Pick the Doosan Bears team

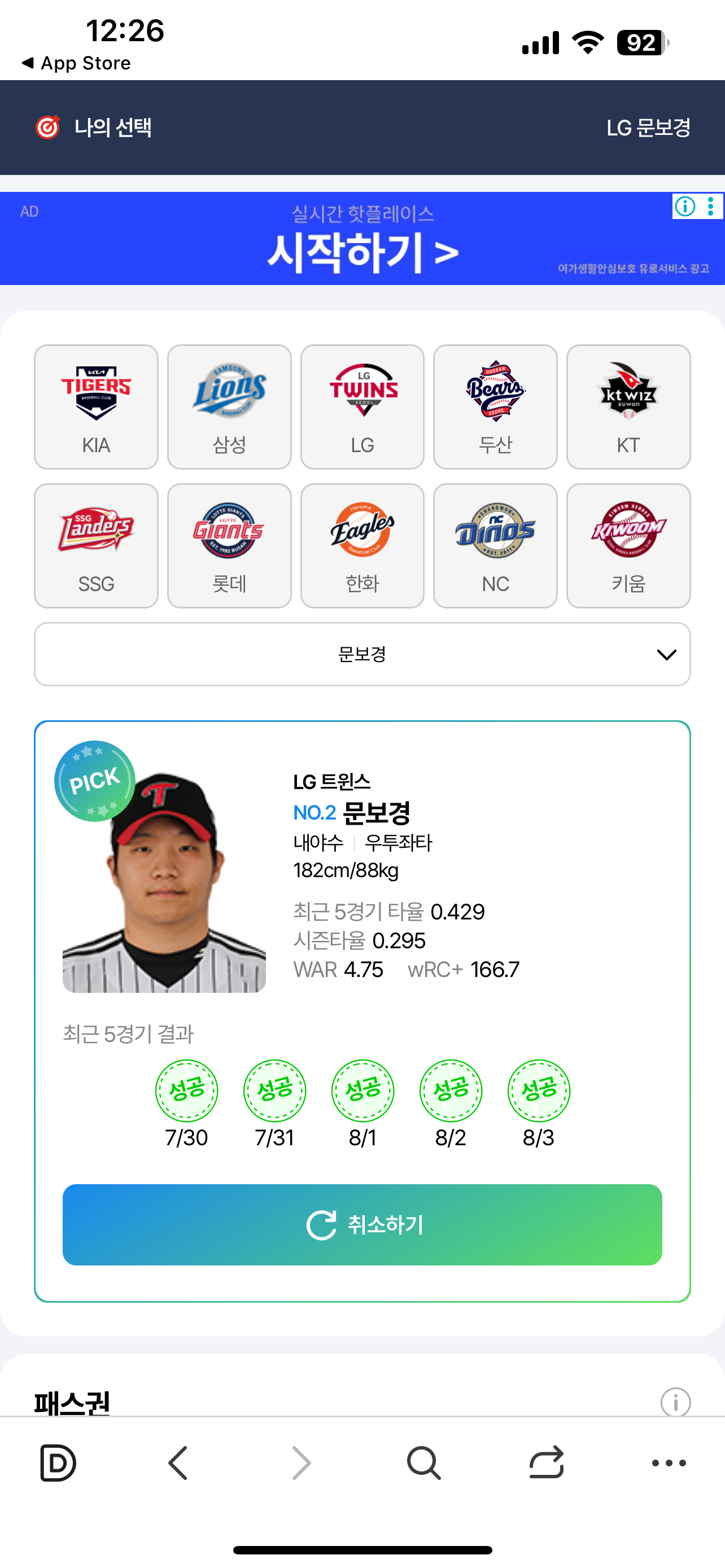pyautogui.click(x=495, y=406)
